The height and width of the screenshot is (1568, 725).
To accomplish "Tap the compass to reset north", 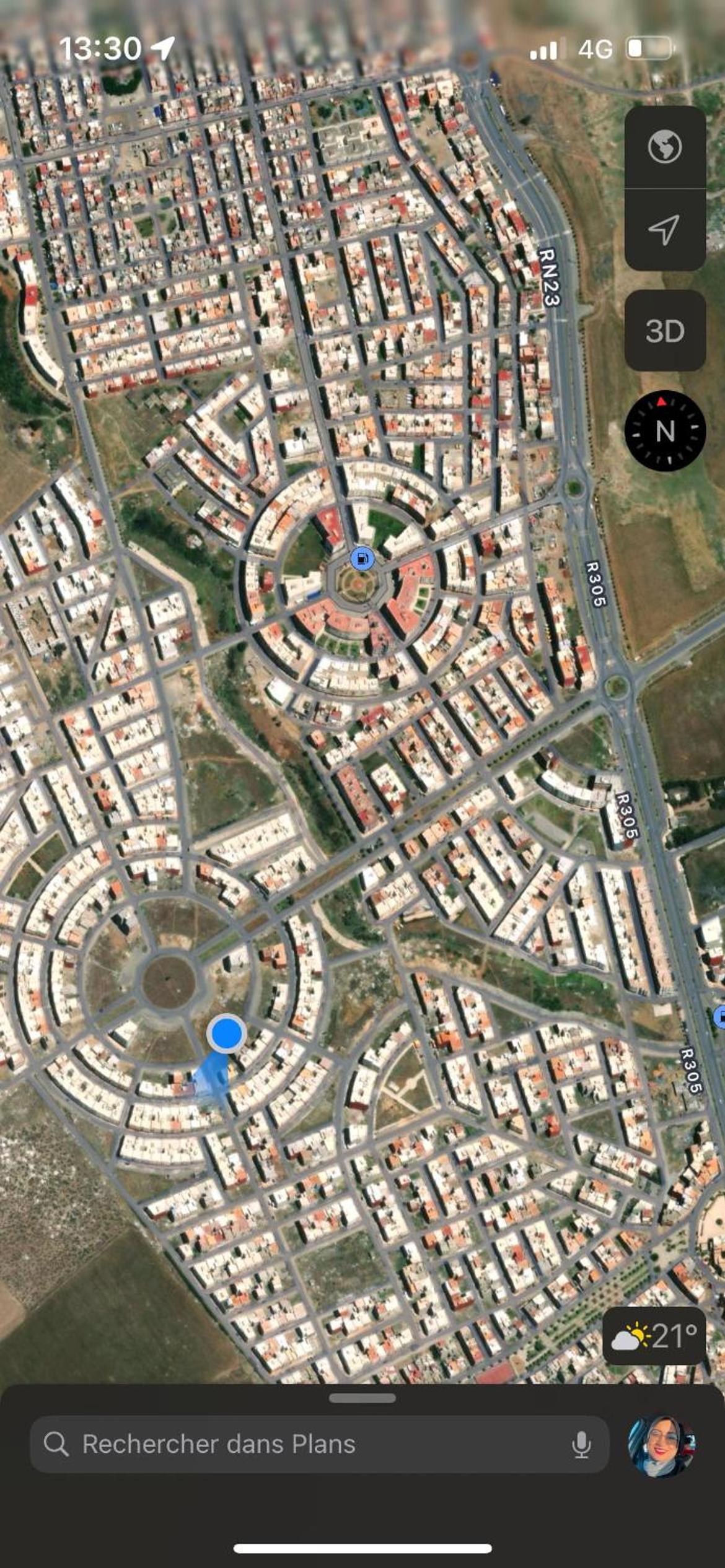I will (665, 431).
